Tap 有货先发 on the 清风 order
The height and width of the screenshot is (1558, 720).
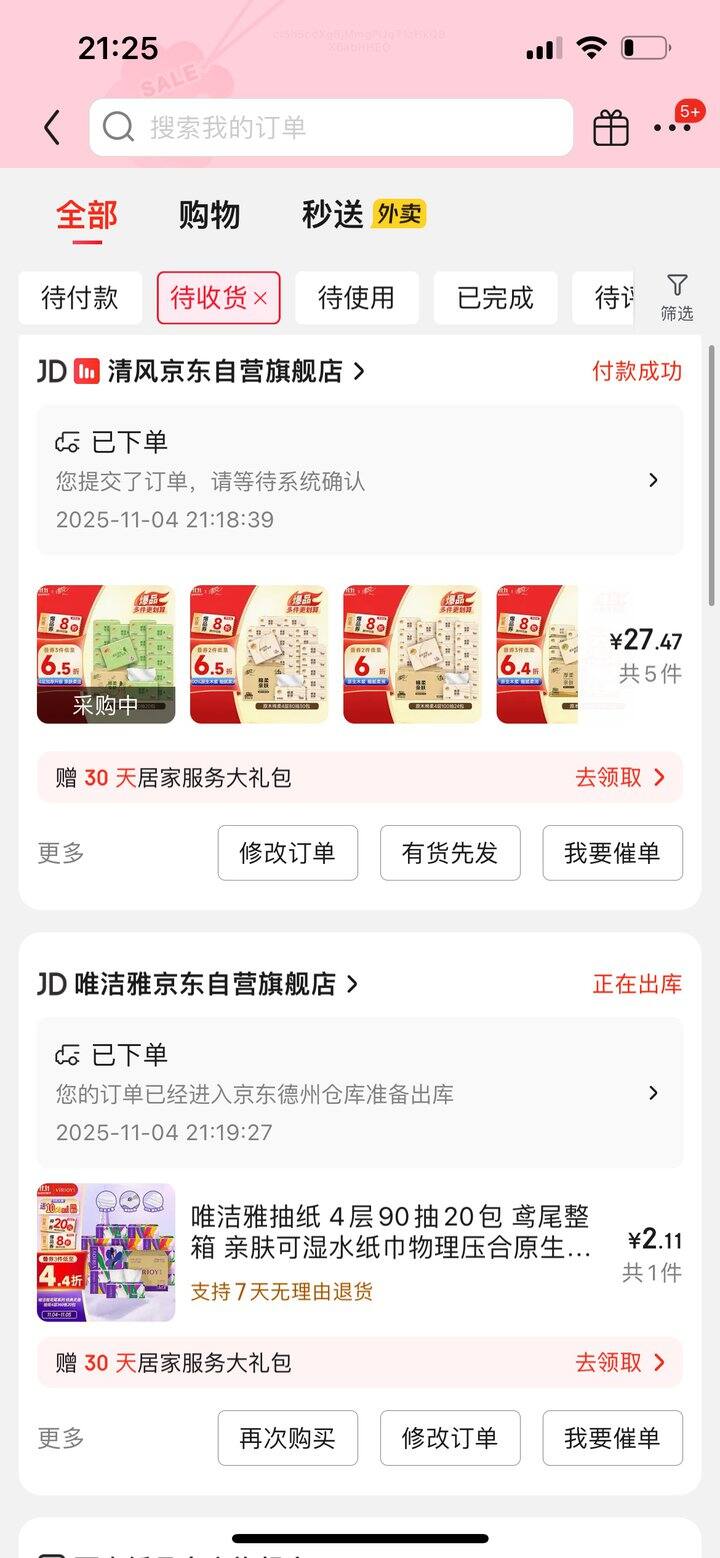450,853
